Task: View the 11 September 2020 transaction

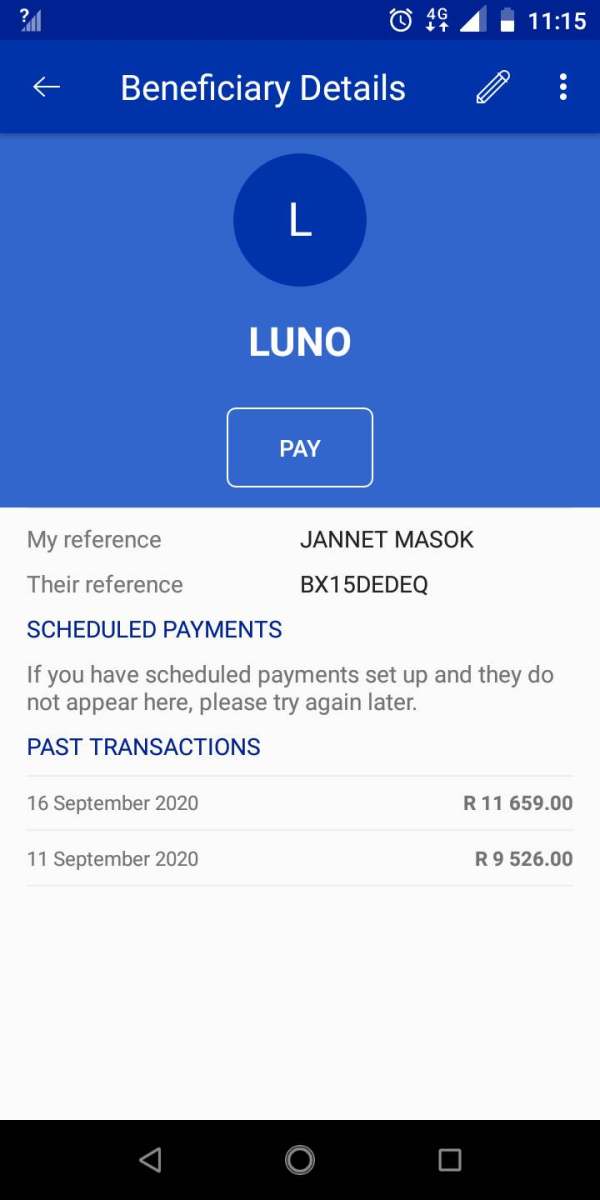Action: pyautogui.click(x=300, y=858)
